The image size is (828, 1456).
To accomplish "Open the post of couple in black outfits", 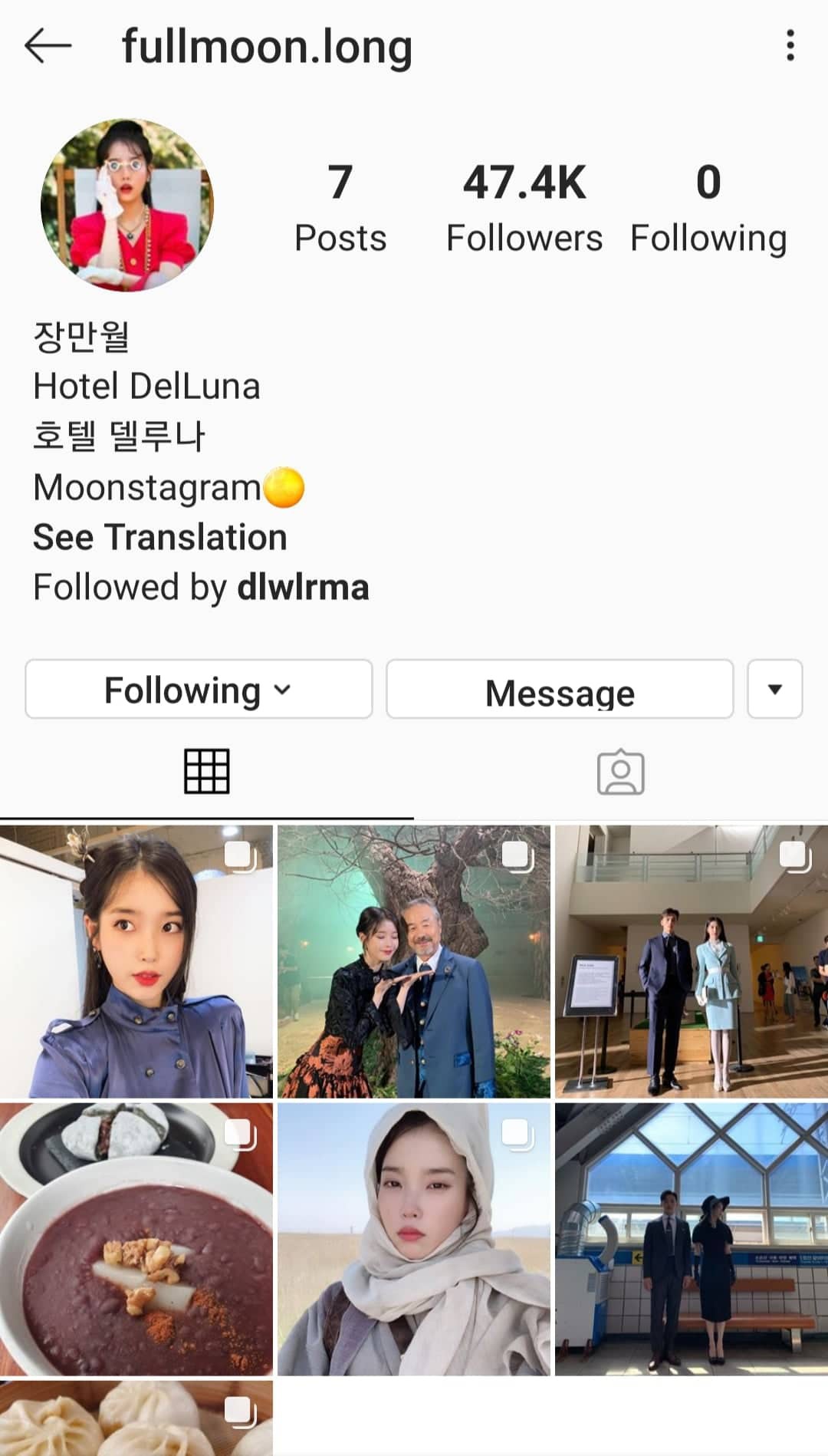I will [692, 1239].
